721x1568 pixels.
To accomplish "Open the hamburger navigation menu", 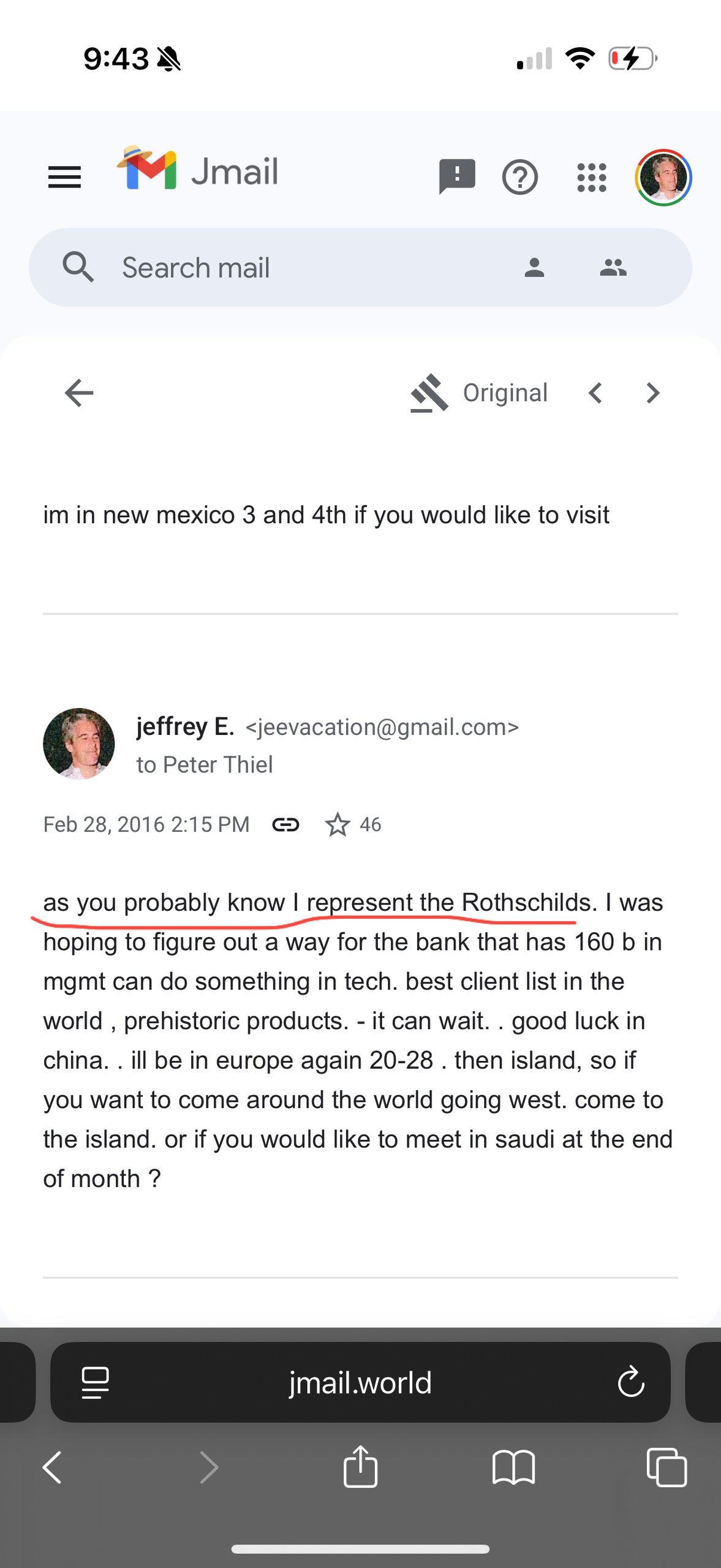I will pos(64,177).
